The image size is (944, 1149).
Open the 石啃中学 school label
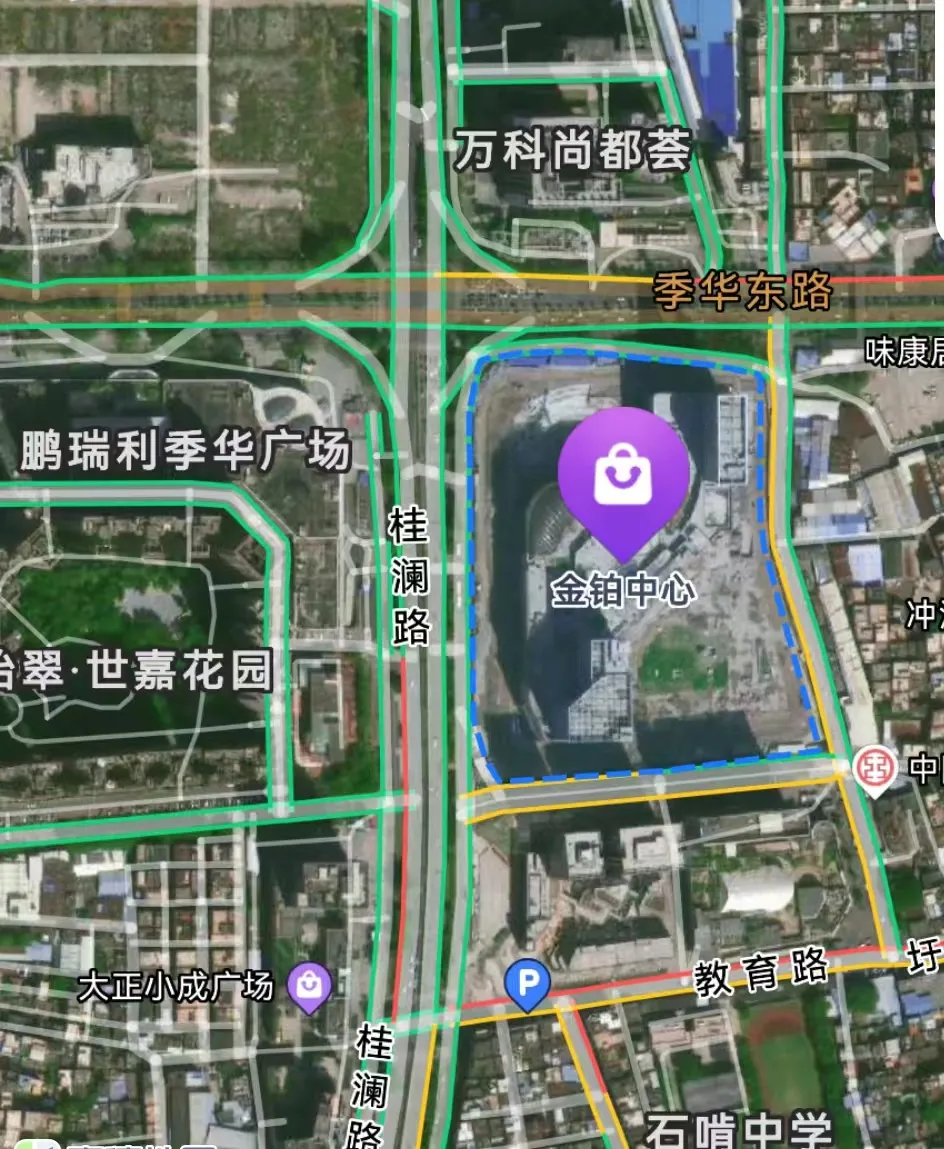tap(739, 1131)
